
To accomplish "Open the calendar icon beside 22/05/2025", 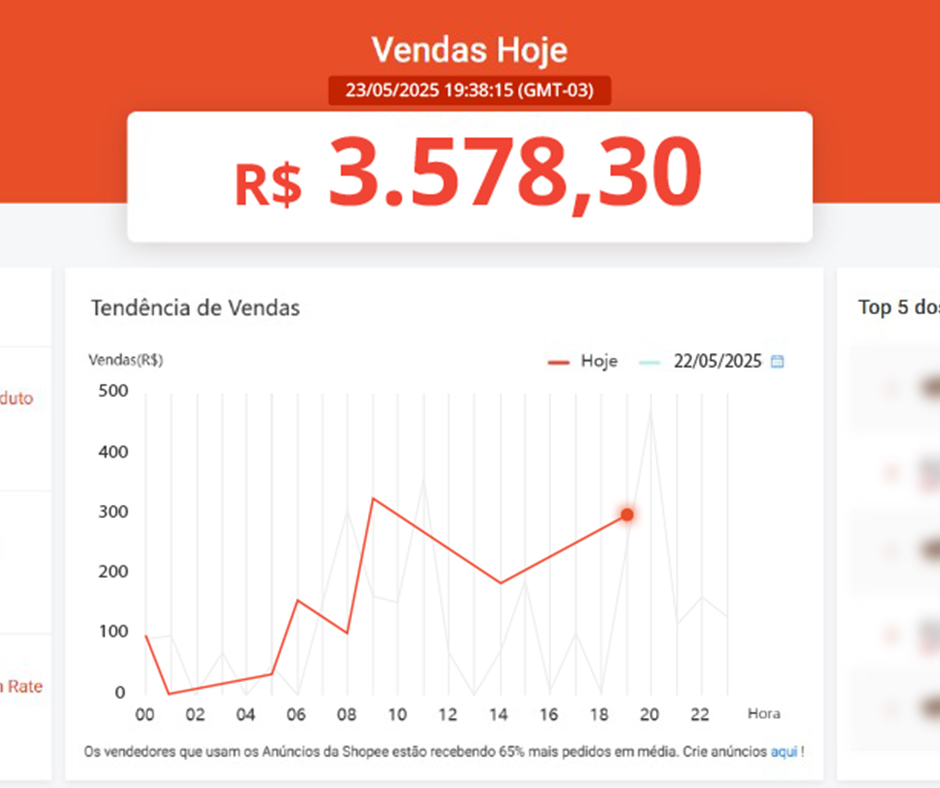I will 778,362.
